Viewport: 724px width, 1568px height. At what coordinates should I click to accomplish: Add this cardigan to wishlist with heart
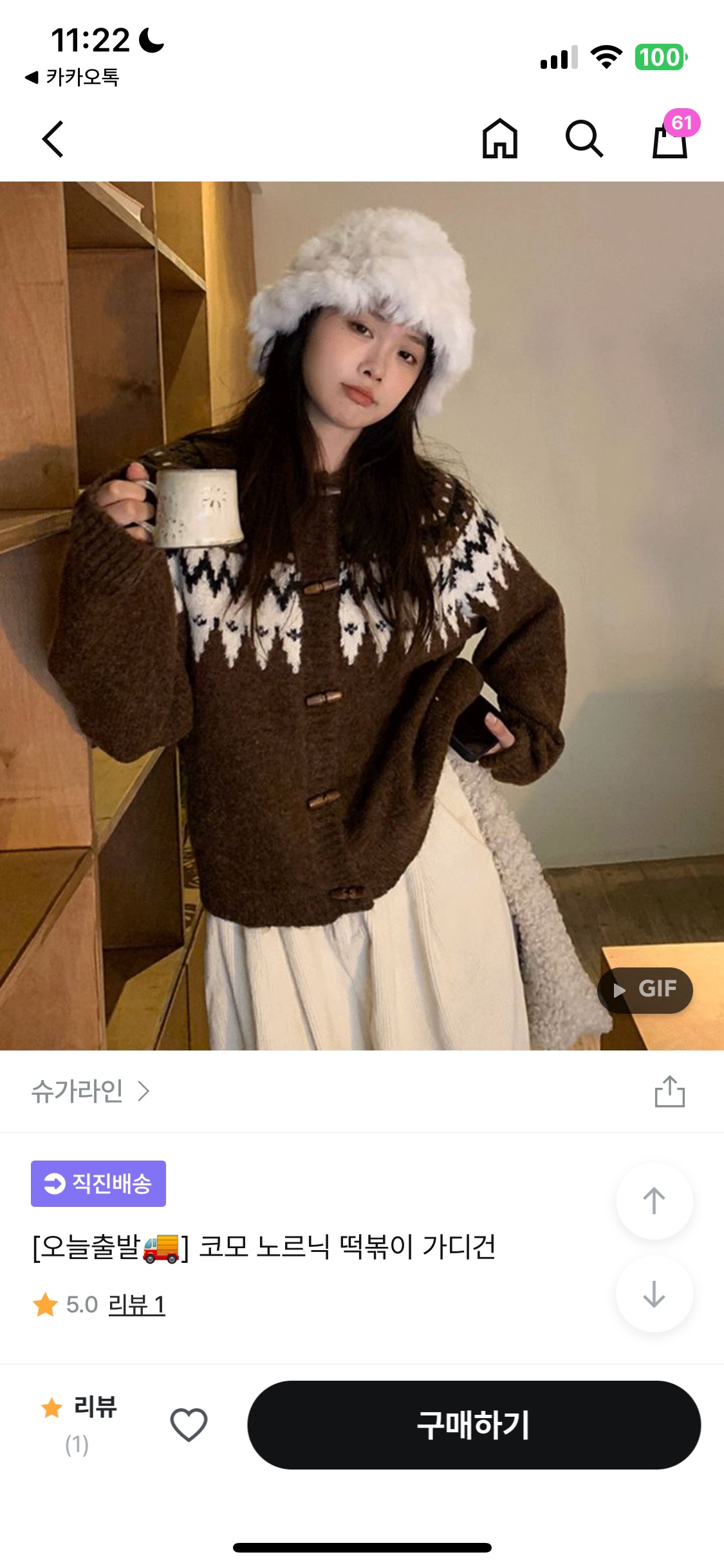pos(189,1424)
